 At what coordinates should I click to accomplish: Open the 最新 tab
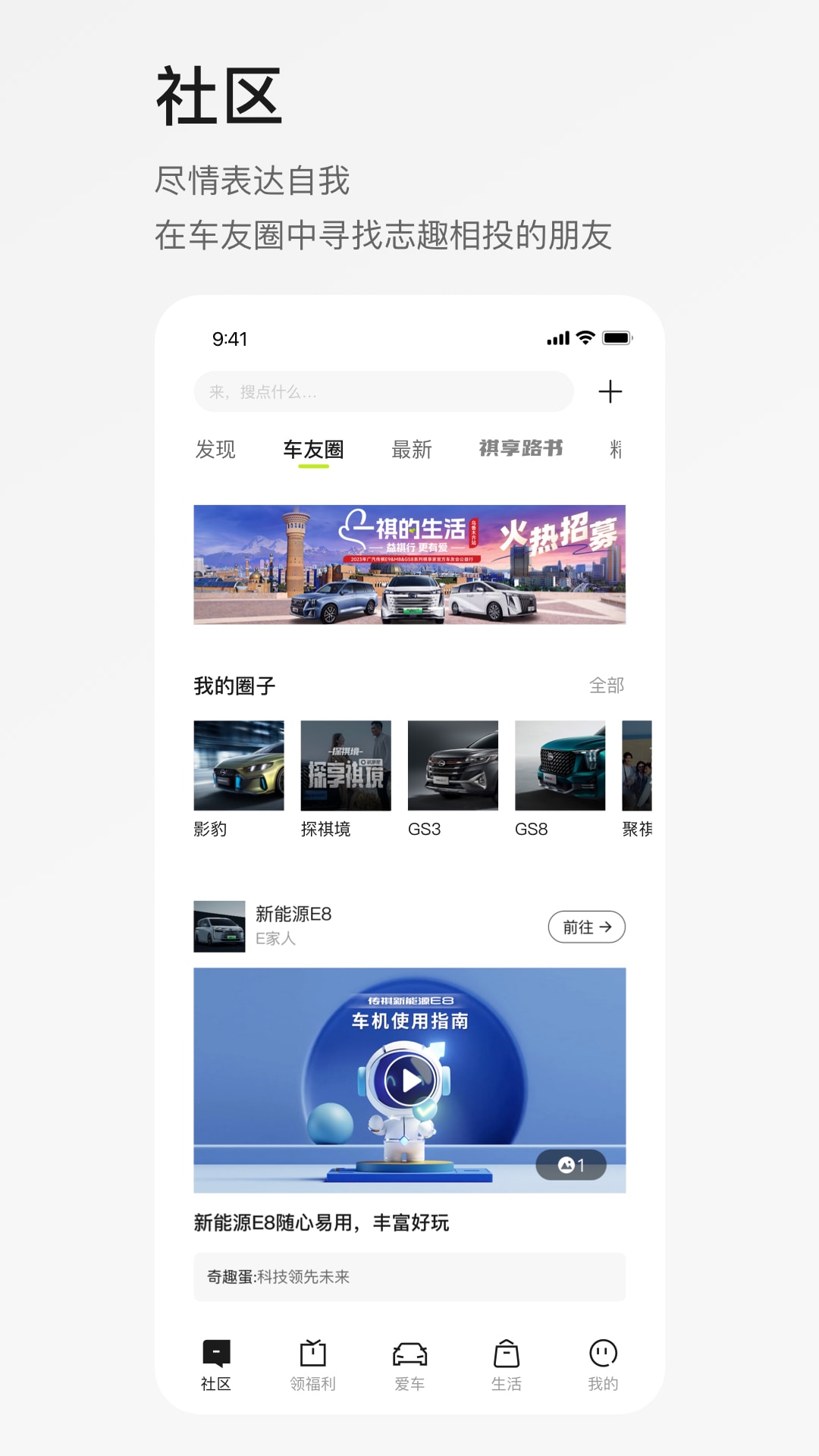tap(411, 450)
